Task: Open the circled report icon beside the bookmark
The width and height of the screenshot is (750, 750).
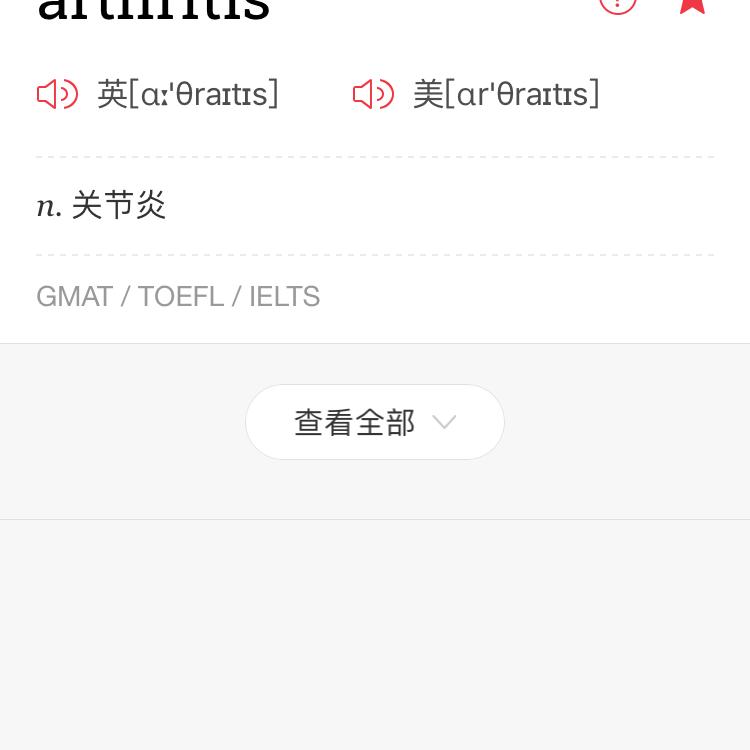Action: tap(618, 5)
